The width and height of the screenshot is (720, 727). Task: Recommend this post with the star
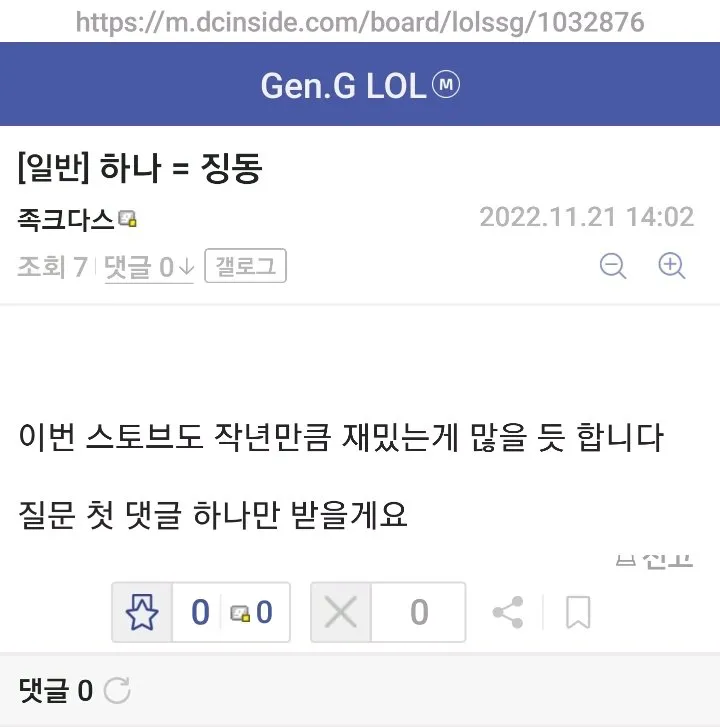pos(142,612)
